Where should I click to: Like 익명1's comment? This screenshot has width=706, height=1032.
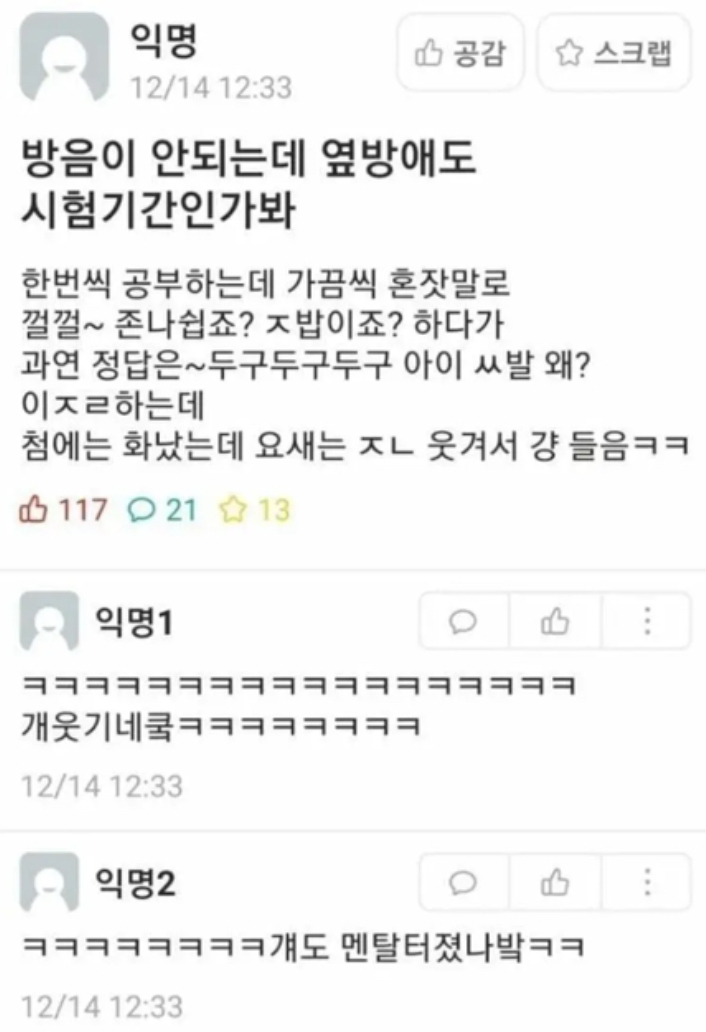click(555, 621)
